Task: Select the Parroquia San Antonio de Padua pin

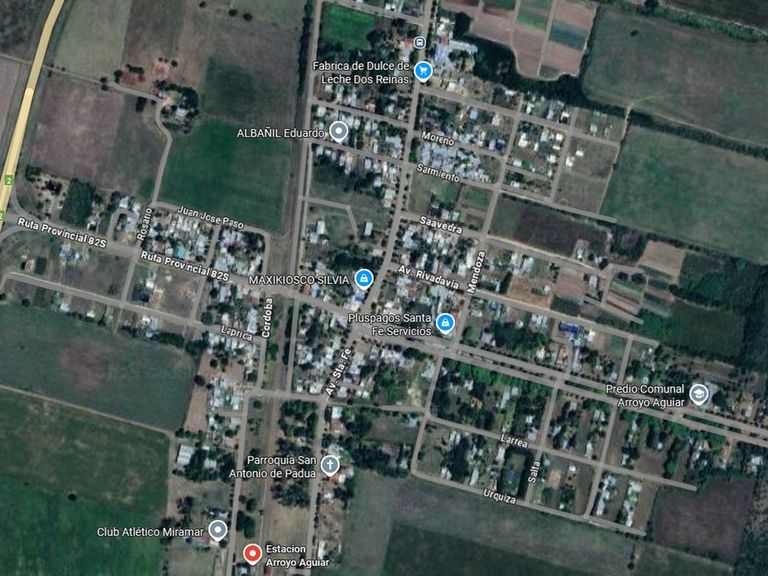Action: click(x=330, y=466)
